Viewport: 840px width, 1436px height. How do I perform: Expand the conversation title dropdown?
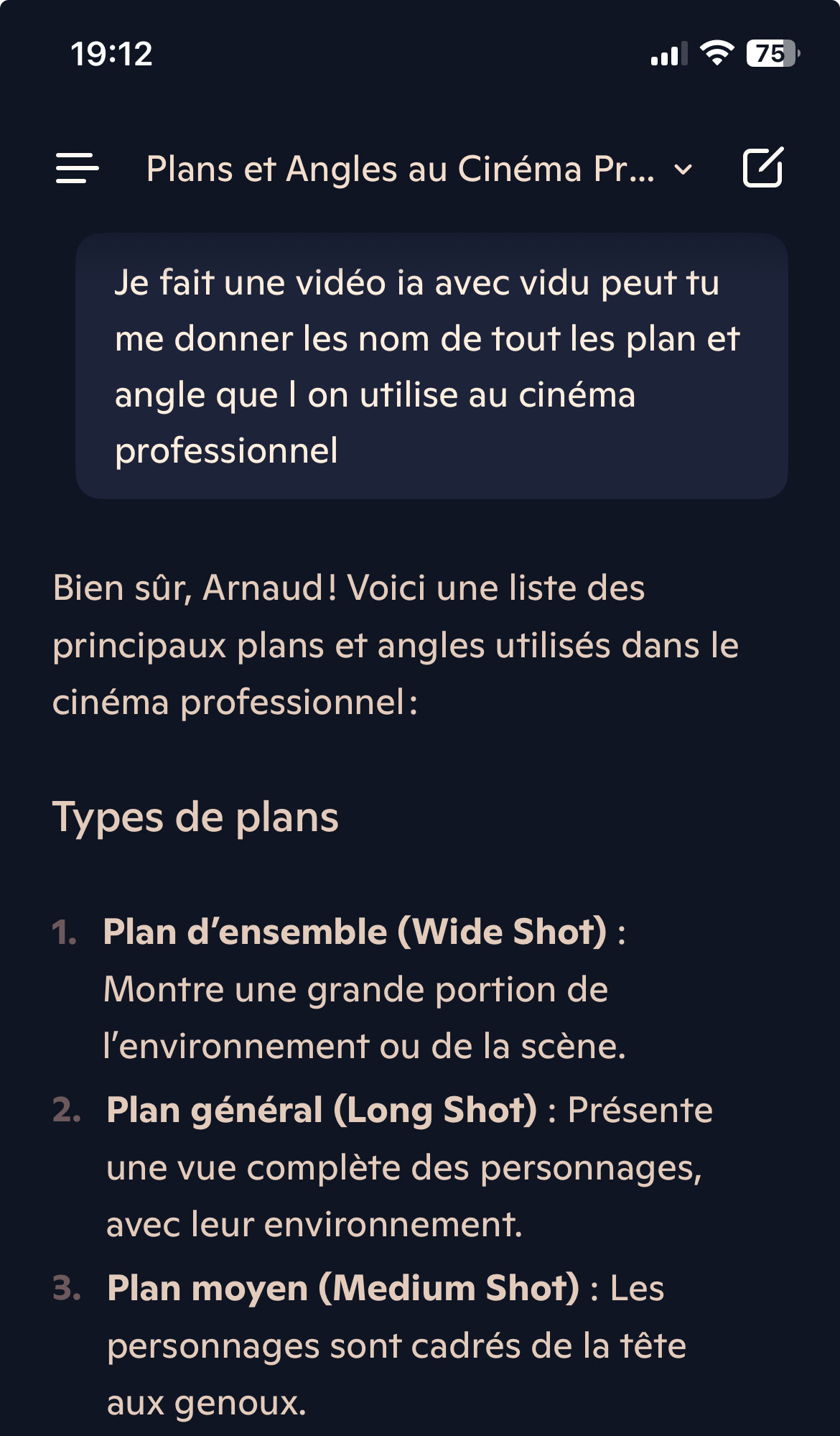pos(420,170)
